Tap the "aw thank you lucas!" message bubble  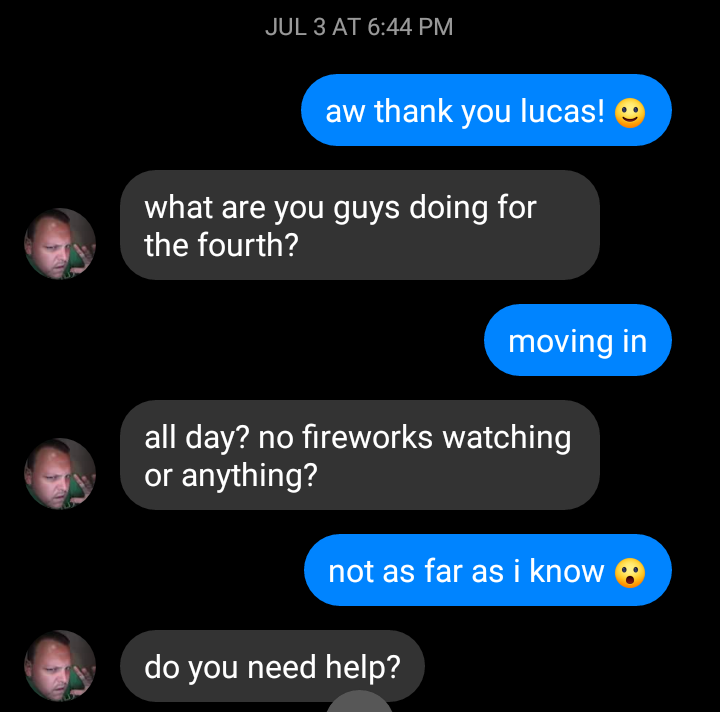486,110
